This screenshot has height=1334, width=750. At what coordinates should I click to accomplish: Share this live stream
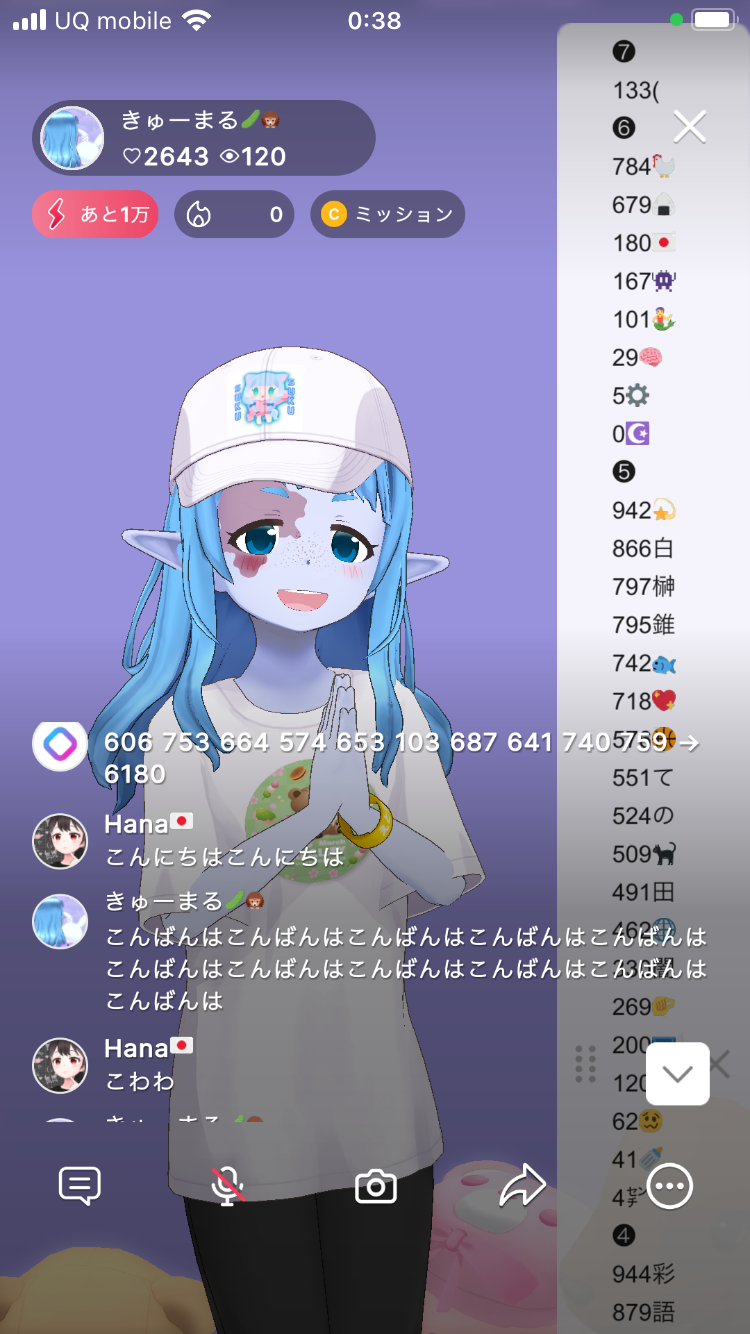click(x=523, y=1186)
